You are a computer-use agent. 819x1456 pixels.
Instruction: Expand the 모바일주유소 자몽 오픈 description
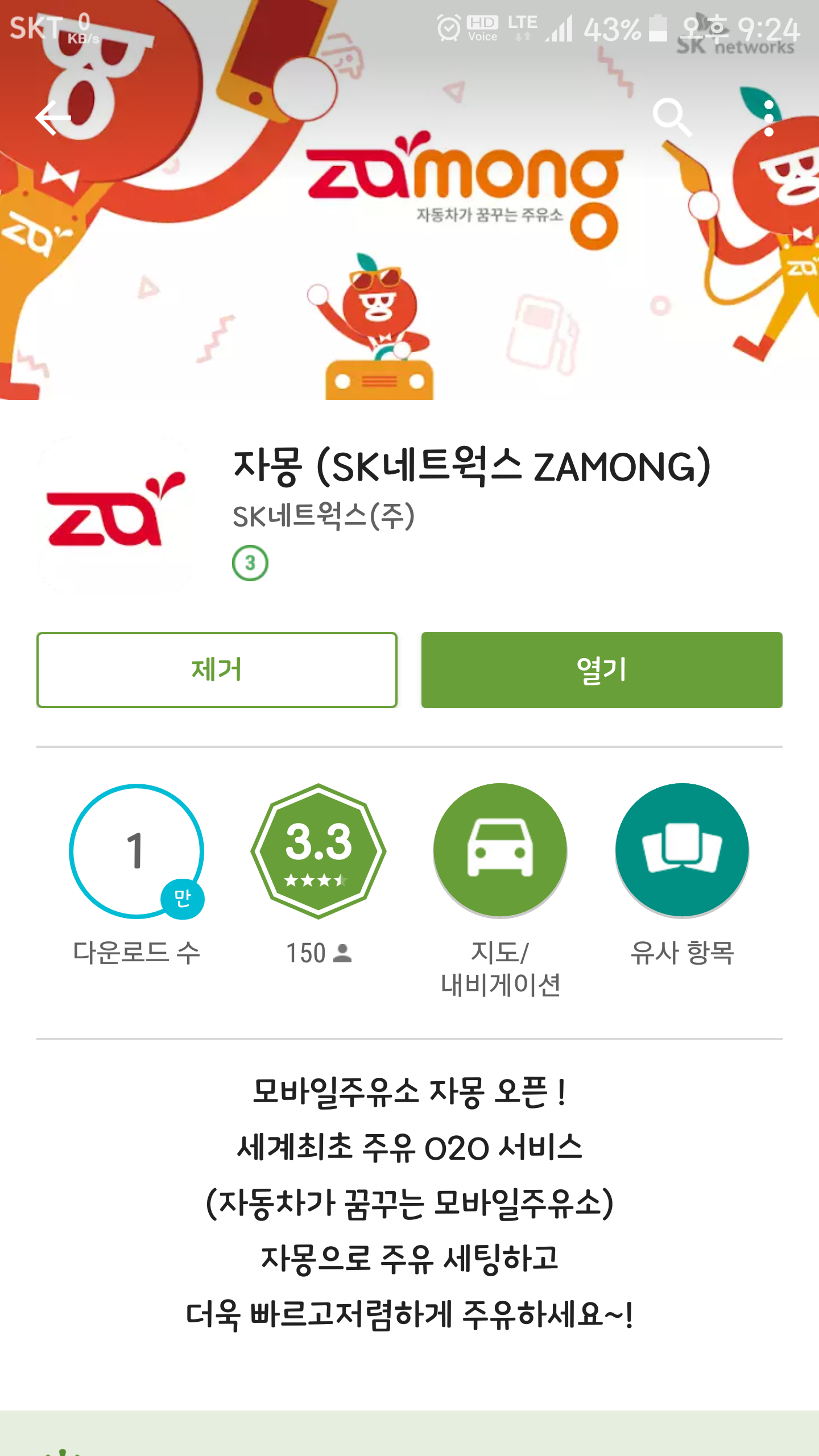pyautogui.click(x=409, y=1202)
